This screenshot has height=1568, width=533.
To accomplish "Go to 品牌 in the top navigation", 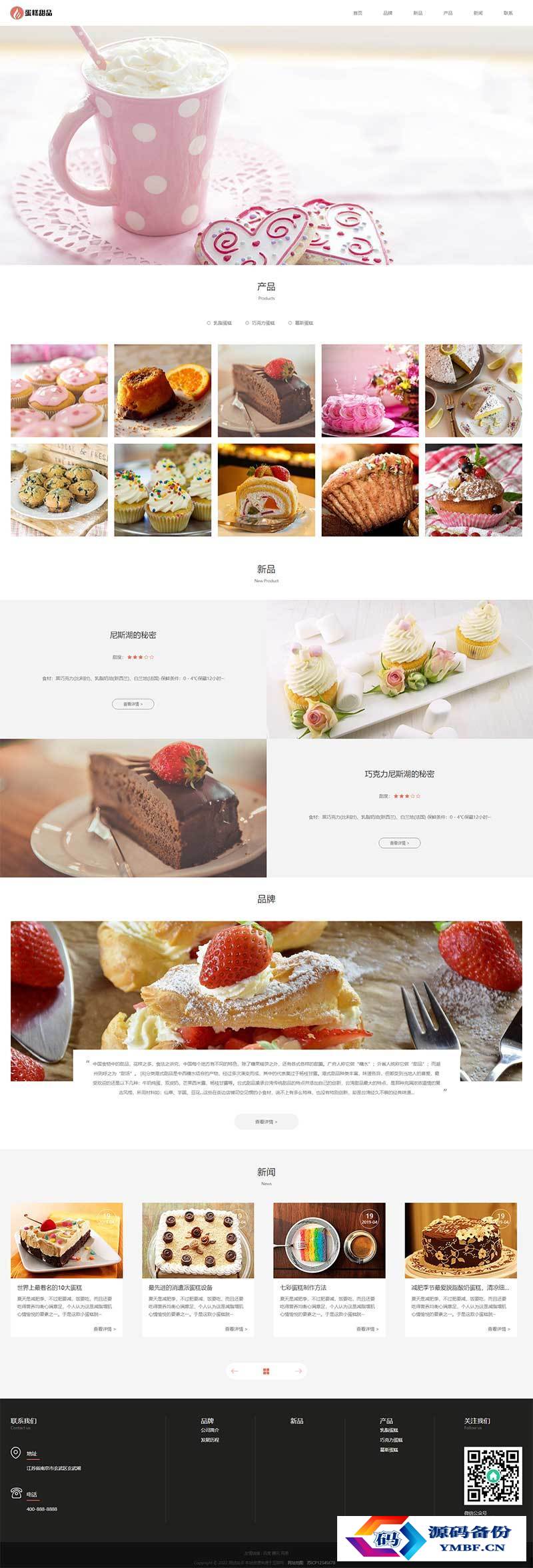I will click(388, 13).
